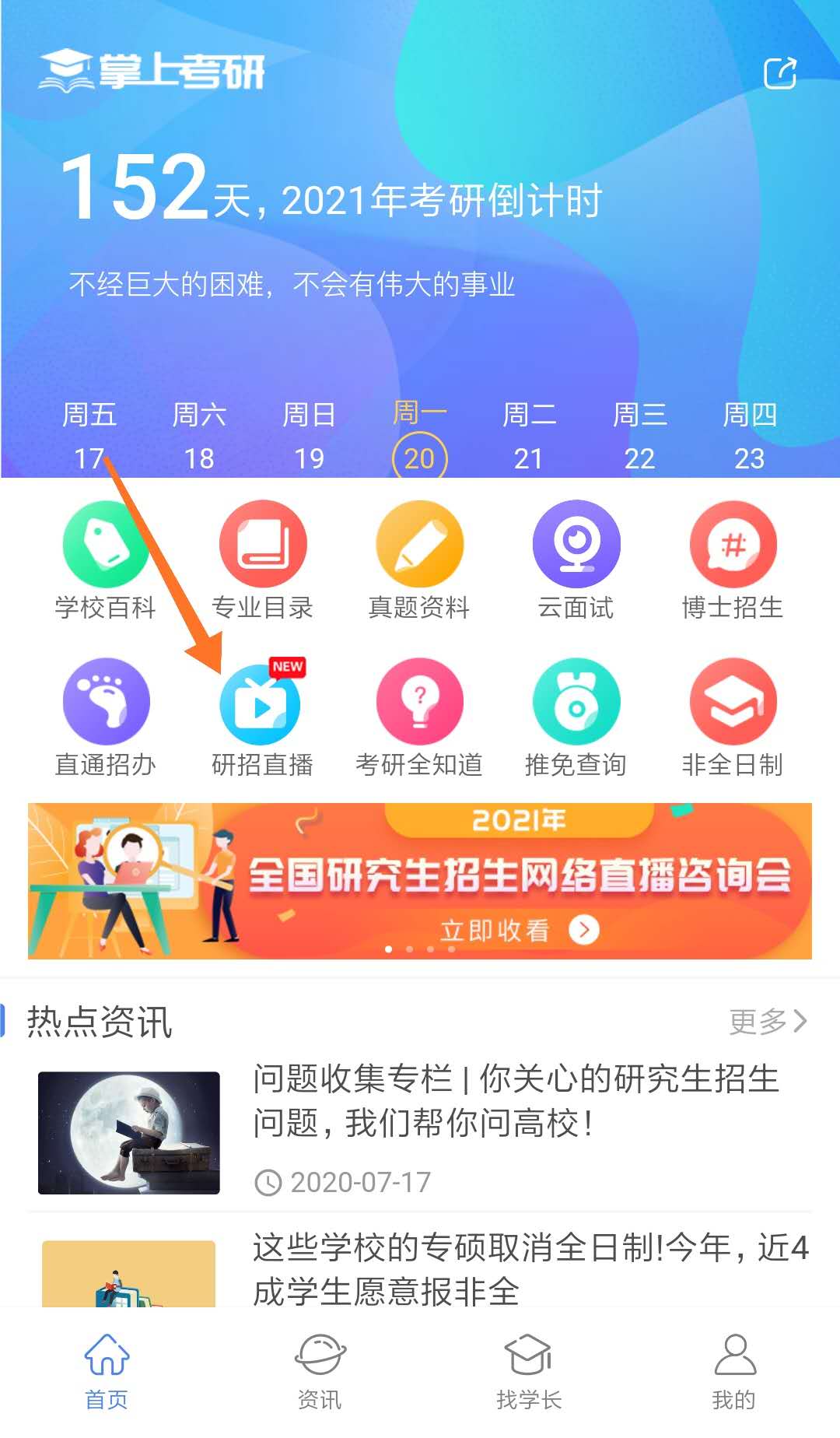This screenshot has height=1438, width=840.
Task: Select 周五 17 in the calendar strip
Action: pyautogui.click(x=89, y=437)
